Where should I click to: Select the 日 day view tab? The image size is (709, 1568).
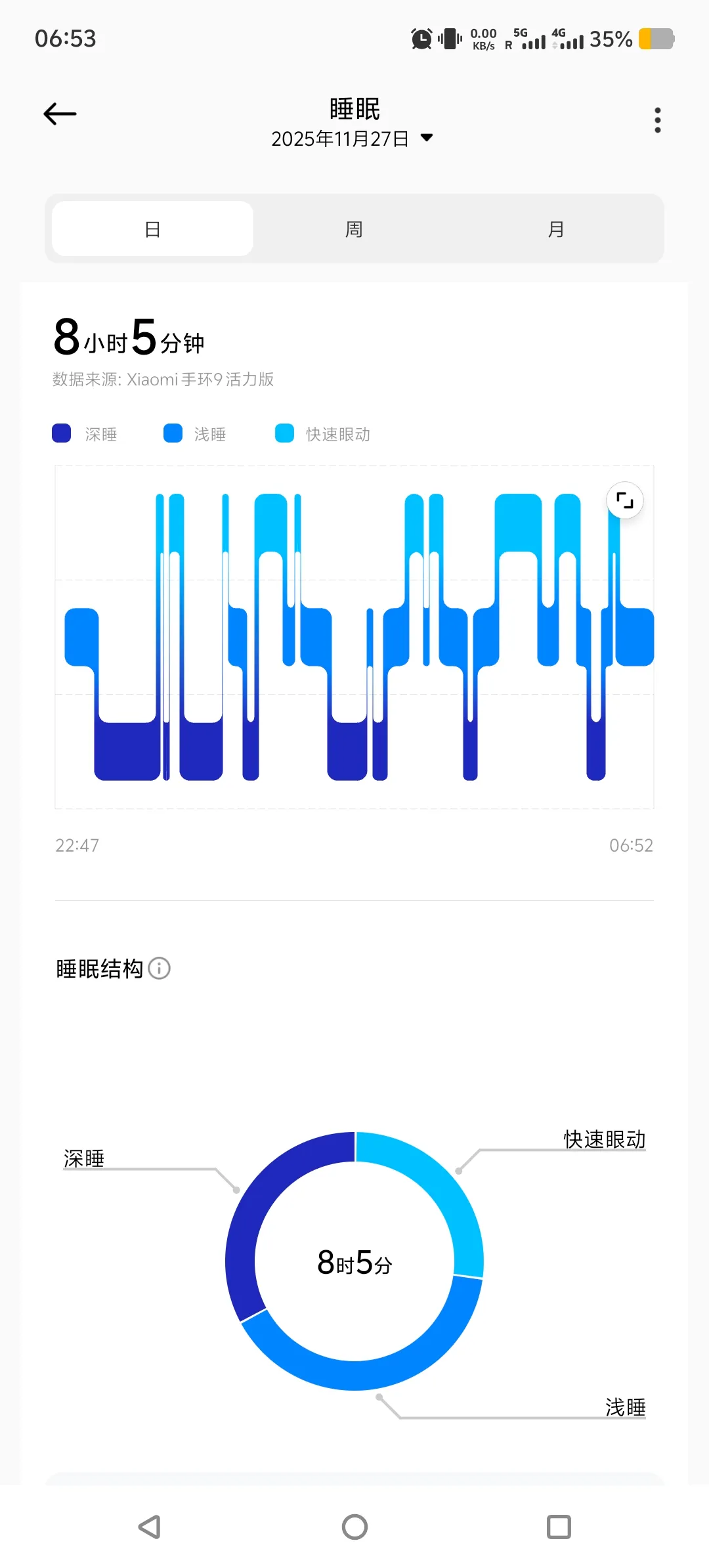point(152,229)
